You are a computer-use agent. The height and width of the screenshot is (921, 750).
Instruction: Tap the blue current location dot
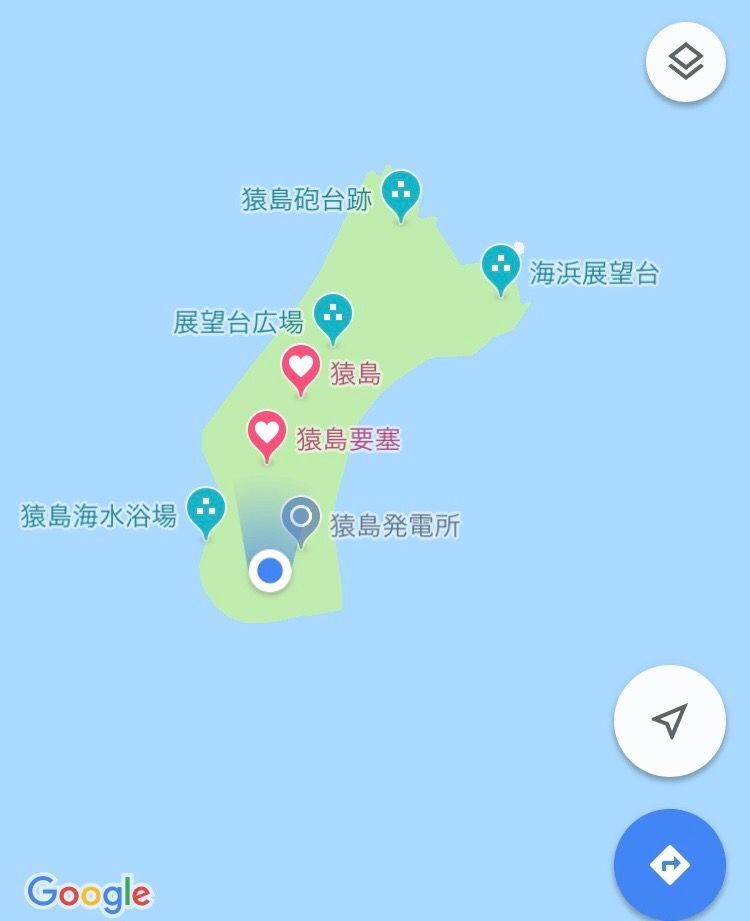269,571
